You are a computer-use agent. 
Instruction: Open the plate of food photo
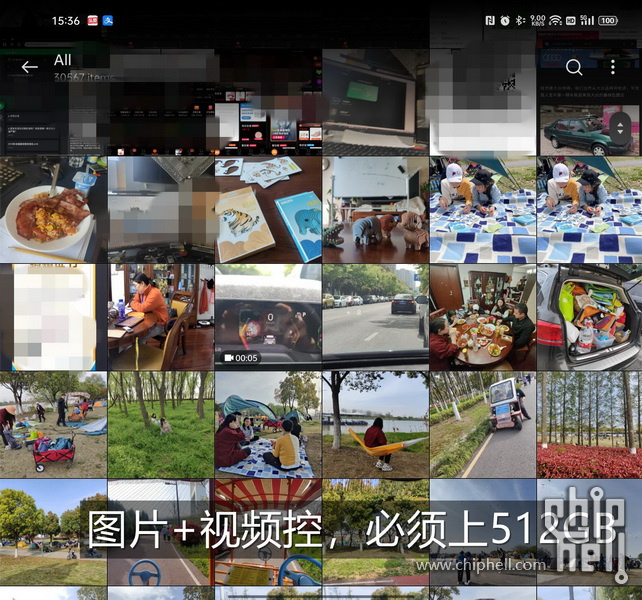click(53, 209)
